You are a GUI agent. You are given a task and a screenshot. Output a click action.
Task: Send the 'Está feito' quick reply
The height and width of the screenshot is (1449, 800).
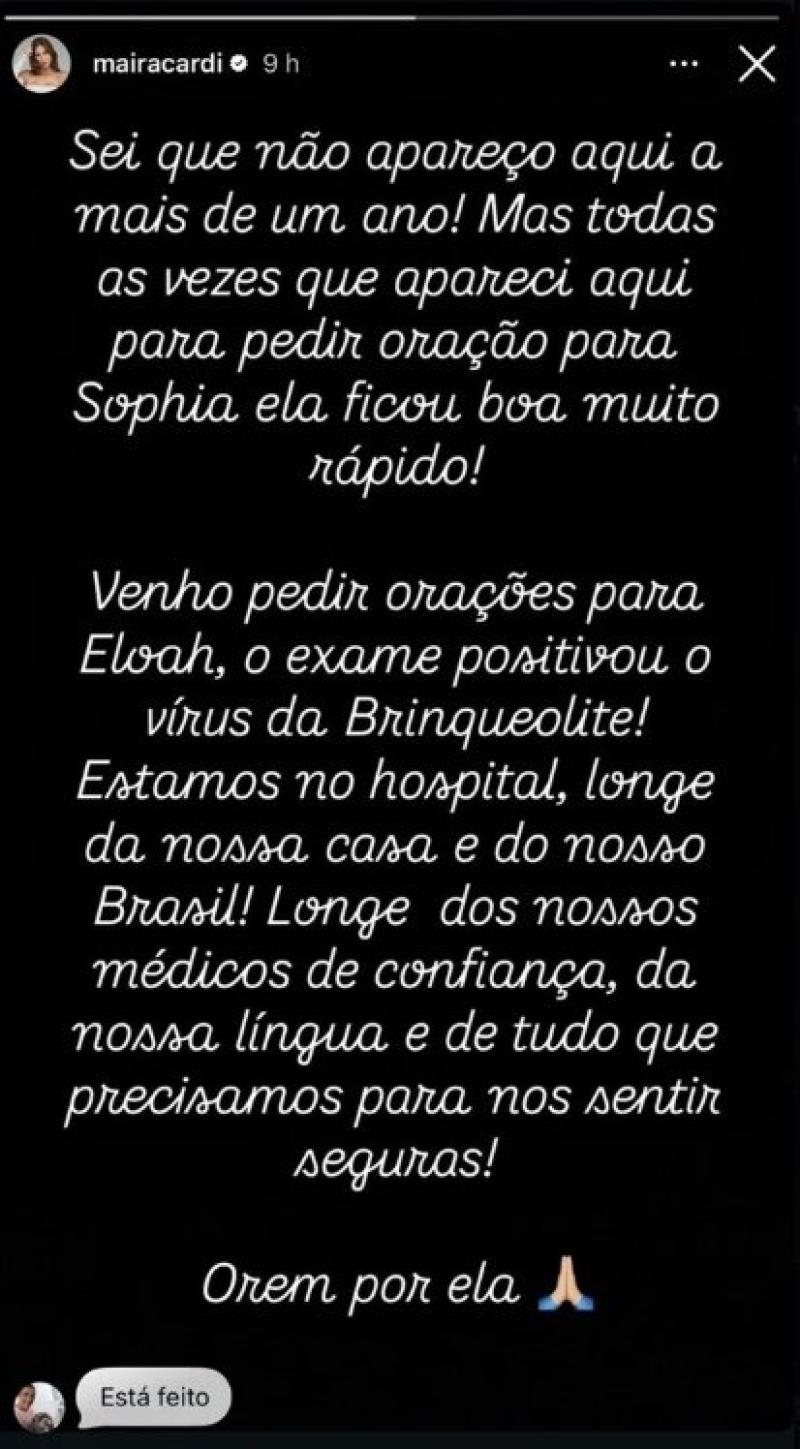point(155,1396)
